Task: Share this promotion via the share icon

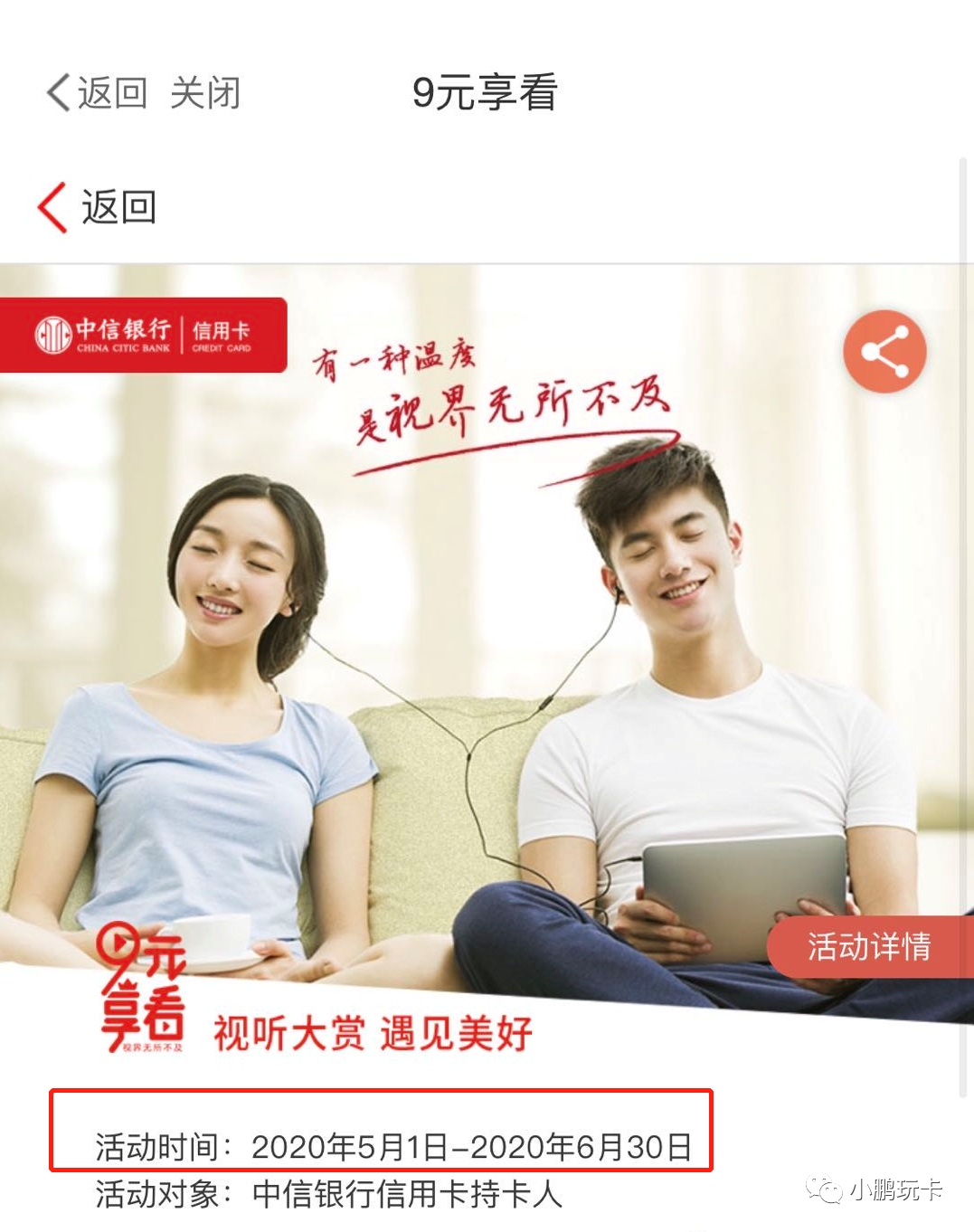Action: 884,352
